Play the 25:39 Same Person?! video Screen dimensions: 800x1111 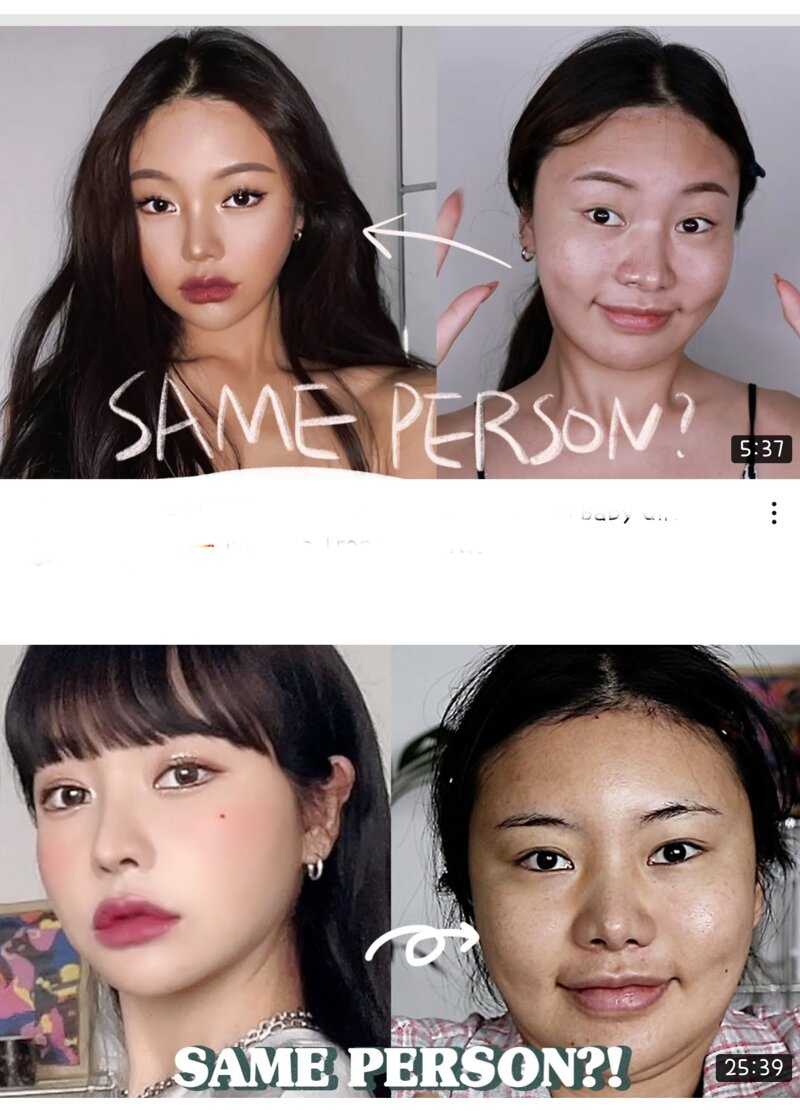pos(400,870)
